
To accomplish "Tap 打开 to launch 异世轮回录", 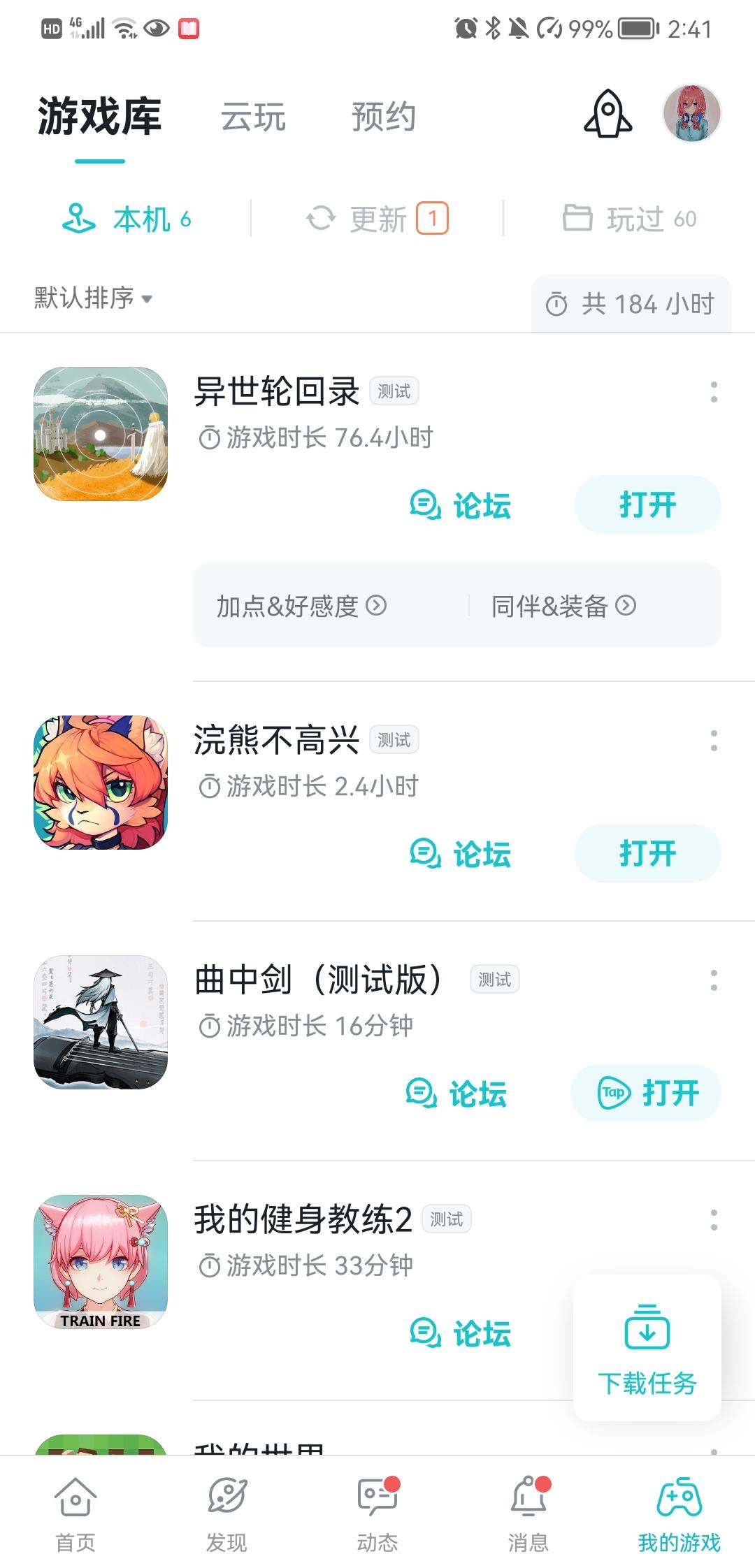I will point(647,504).
